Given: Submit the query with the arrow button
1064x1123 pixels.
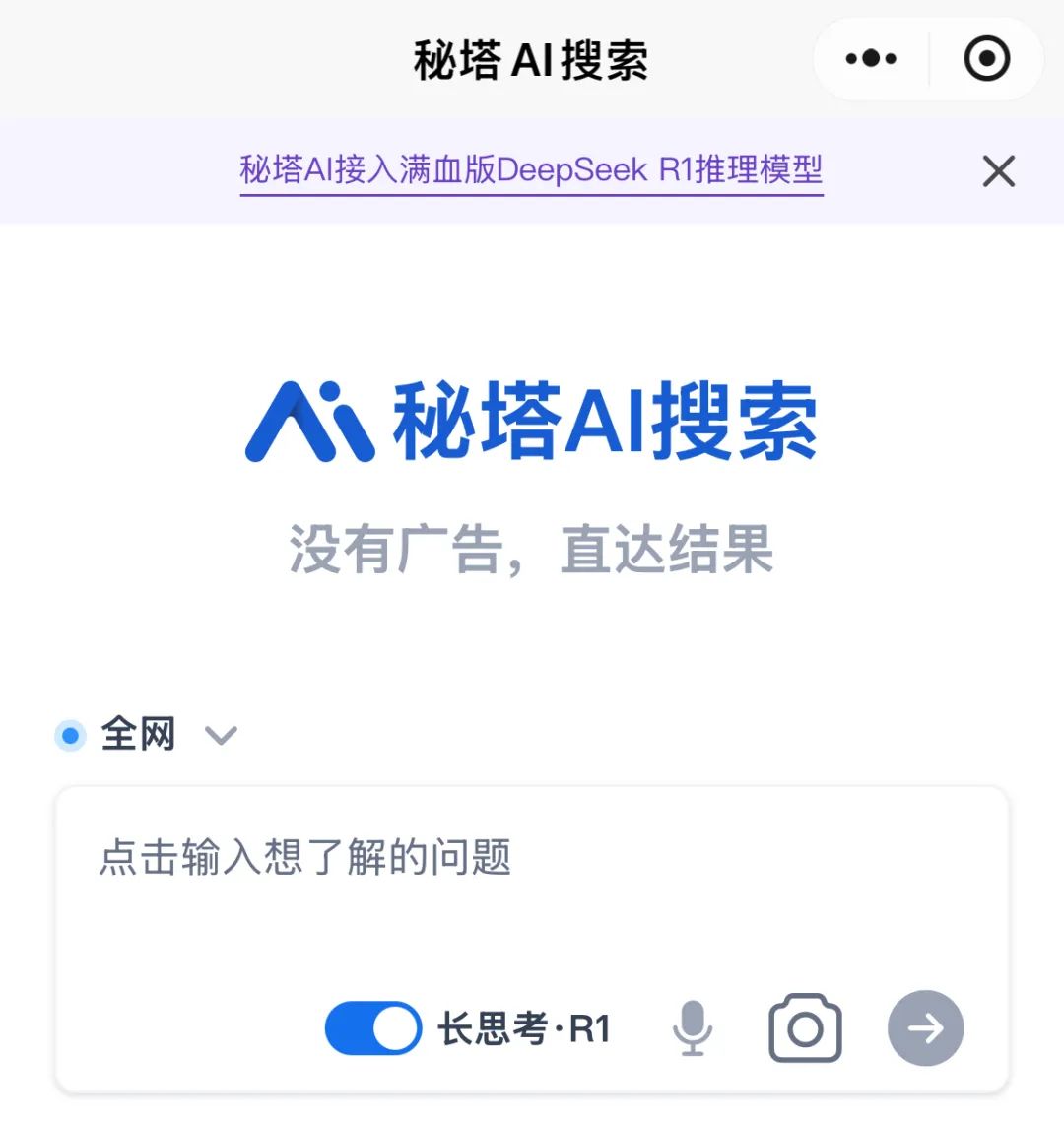Looking at the screenshot, I should [x=925, y=1028].
